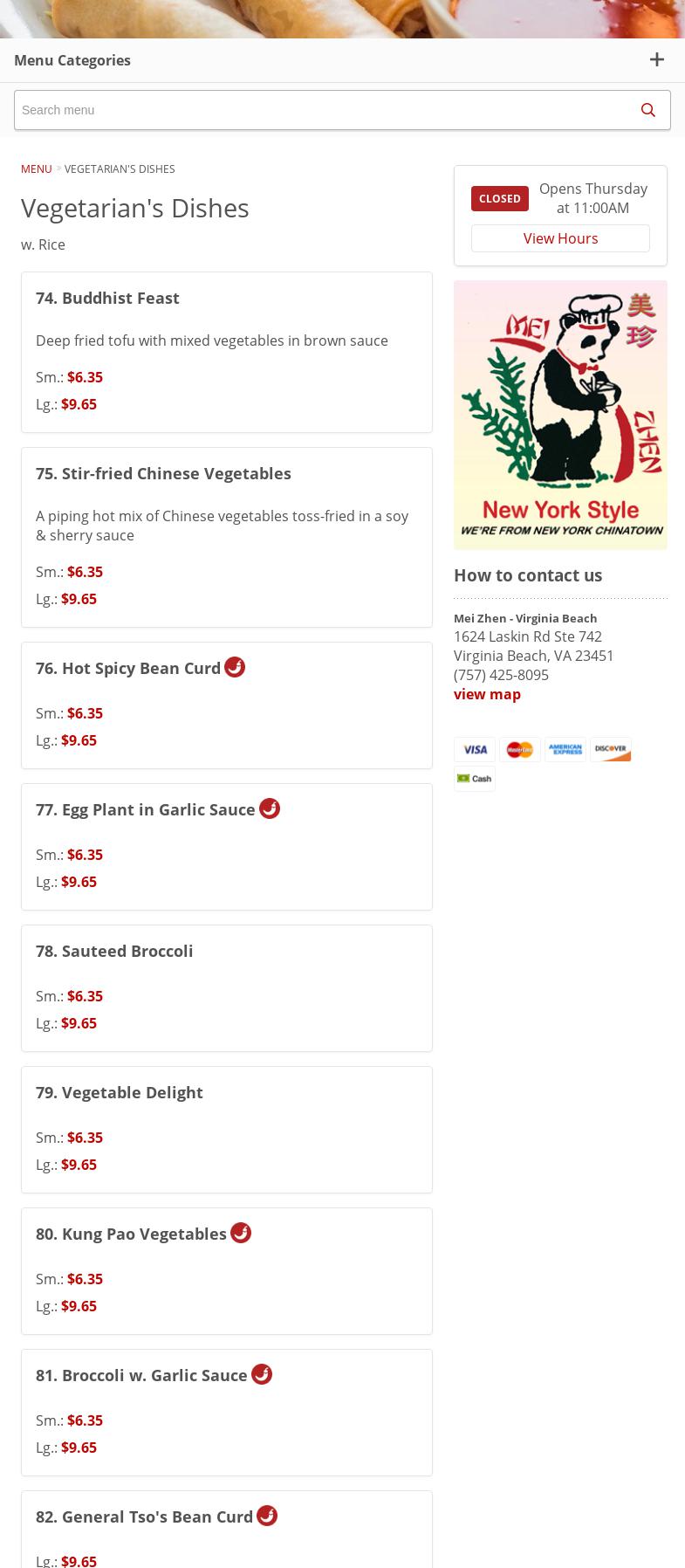This screenshot has height=1568, width=685.
Task: Open 79. Vegetable Delight
Action: click(120, 1092)
